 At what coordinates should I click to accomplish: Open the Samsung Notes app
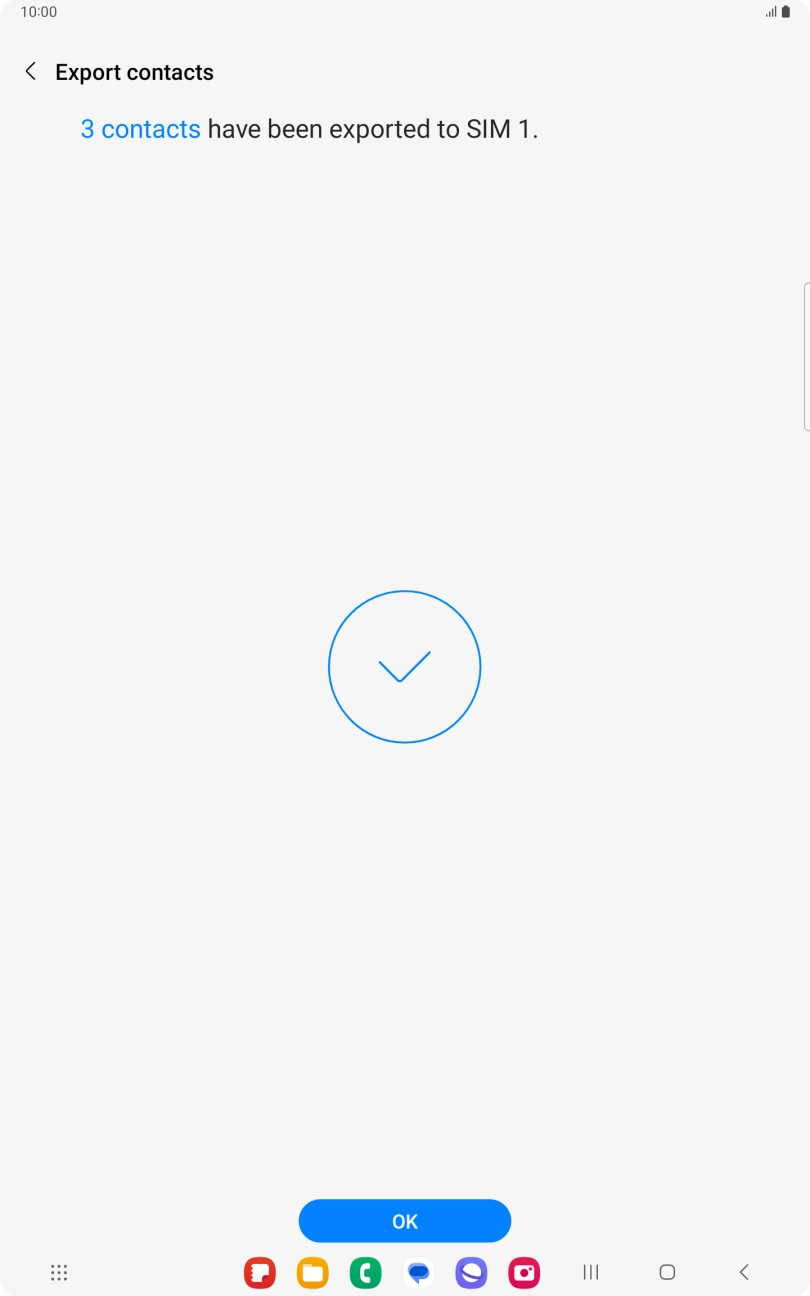(x=259, y=1272)
